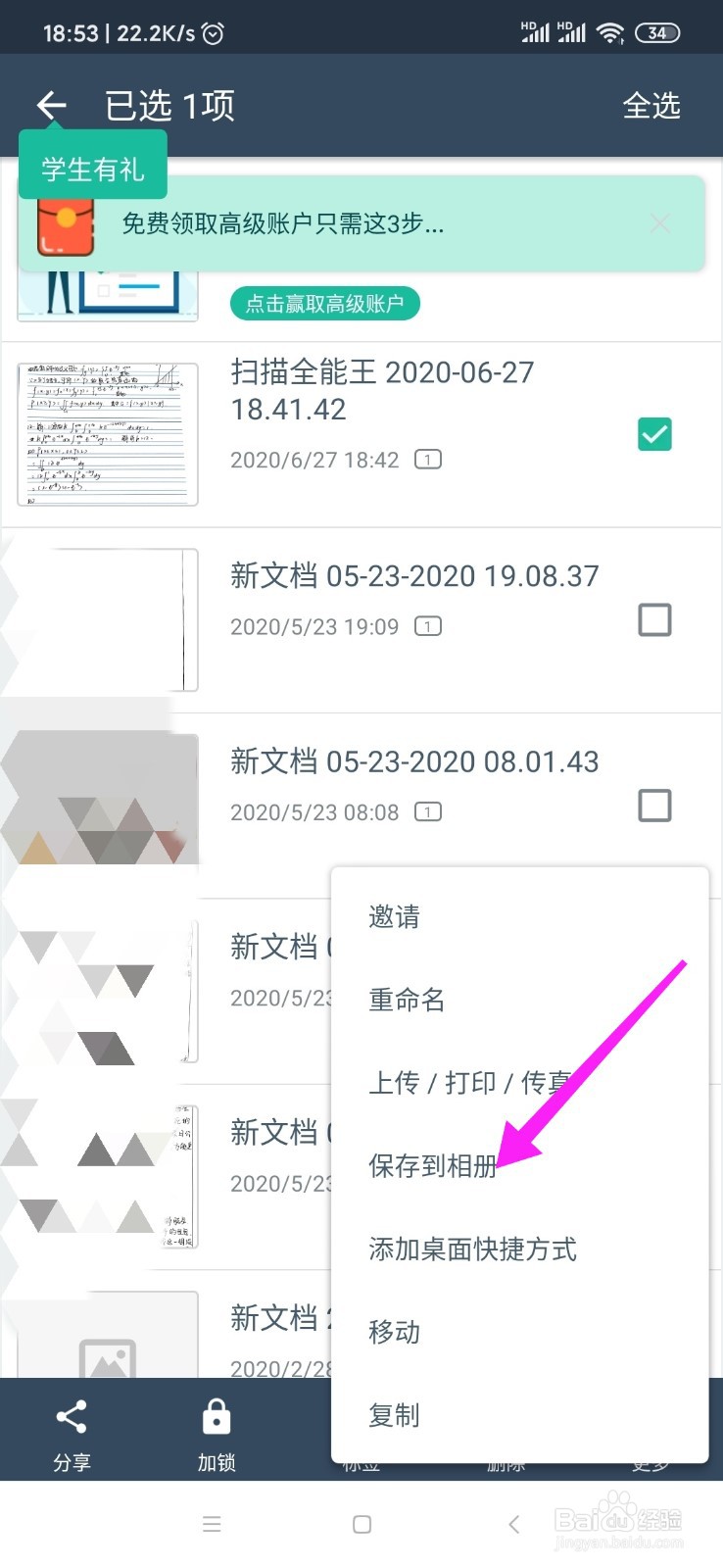Tap the 点击赢取高级账户 green button
This screenshot has width=723, height=1568.
coord(324,304)
